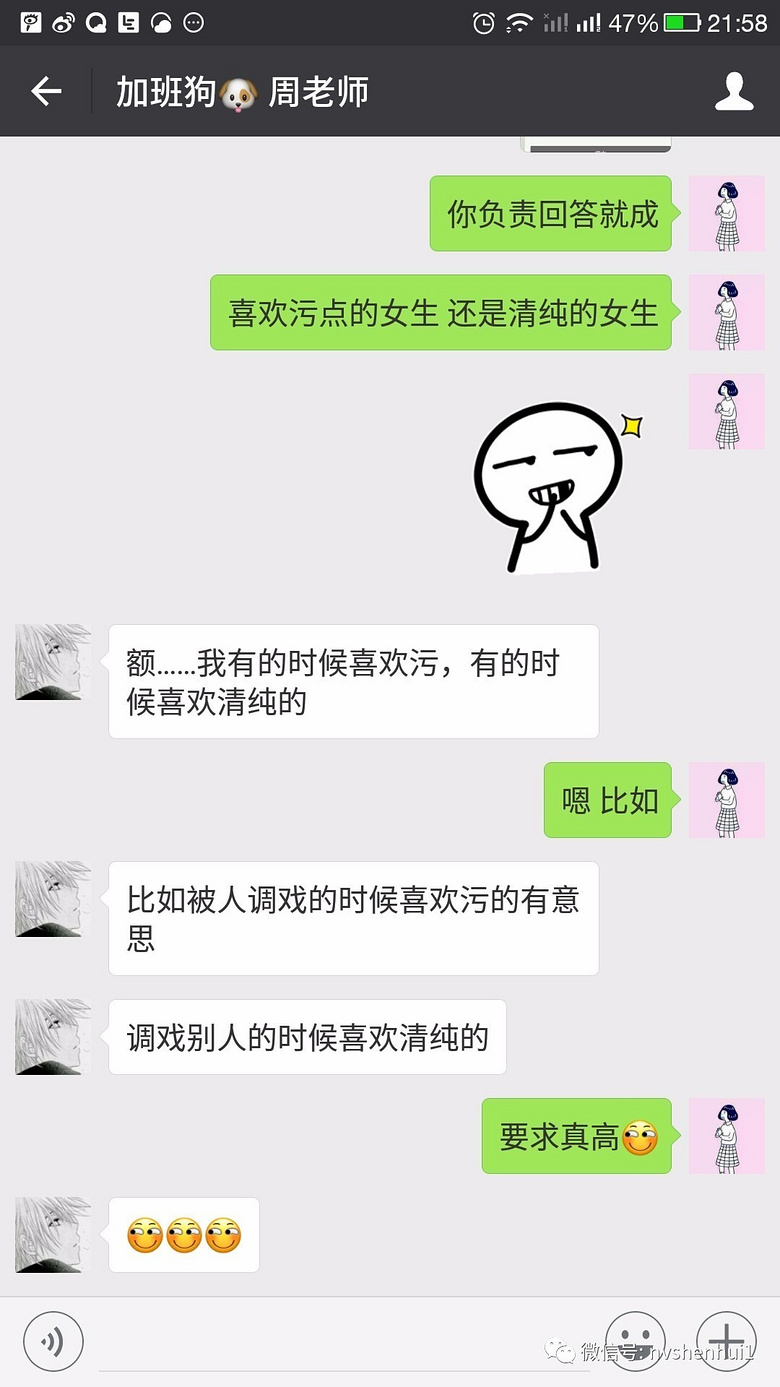Tap the Weibo icon in the status bar
This screenshot has height=1387, width=780.
(x=62, y=22)
